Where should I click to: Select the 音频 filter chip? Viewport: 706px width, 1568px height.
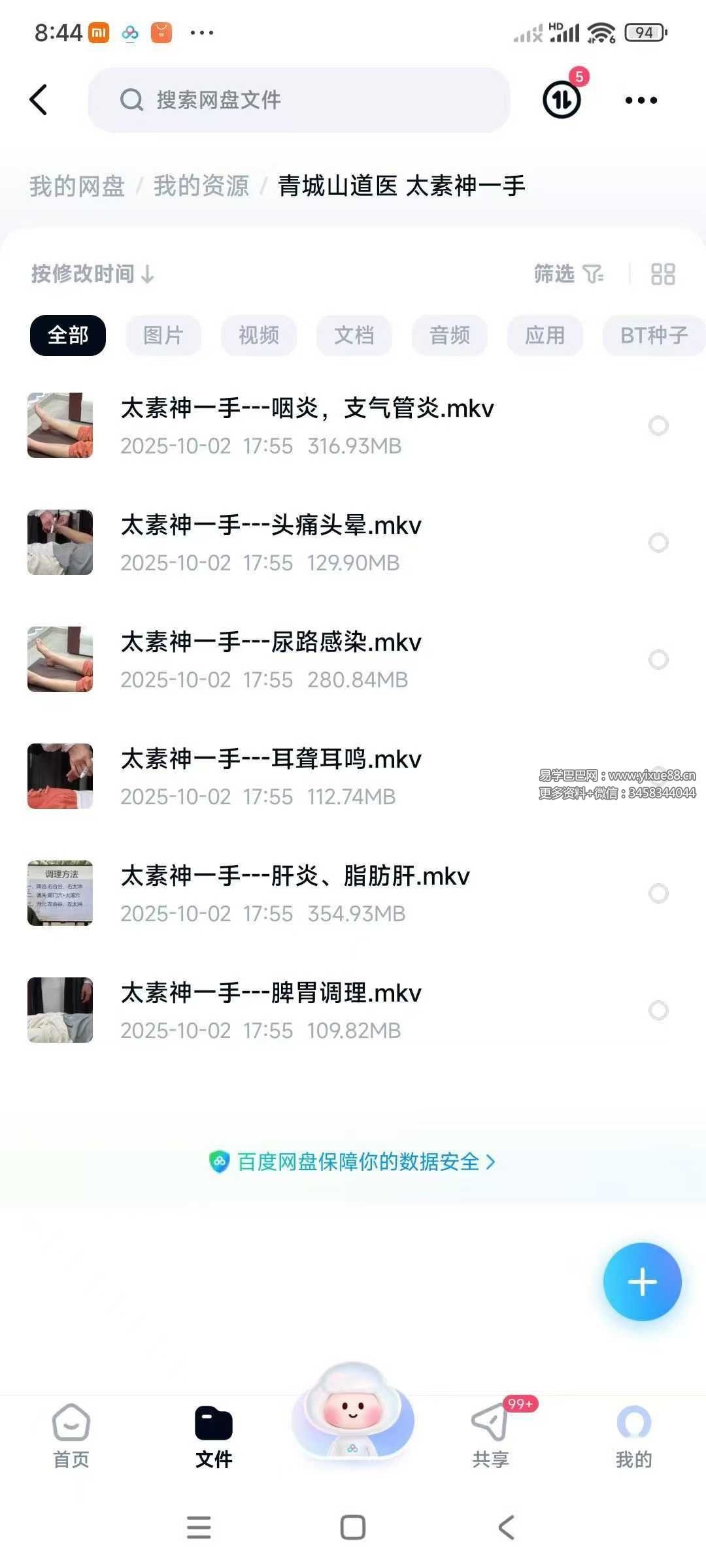449,335
